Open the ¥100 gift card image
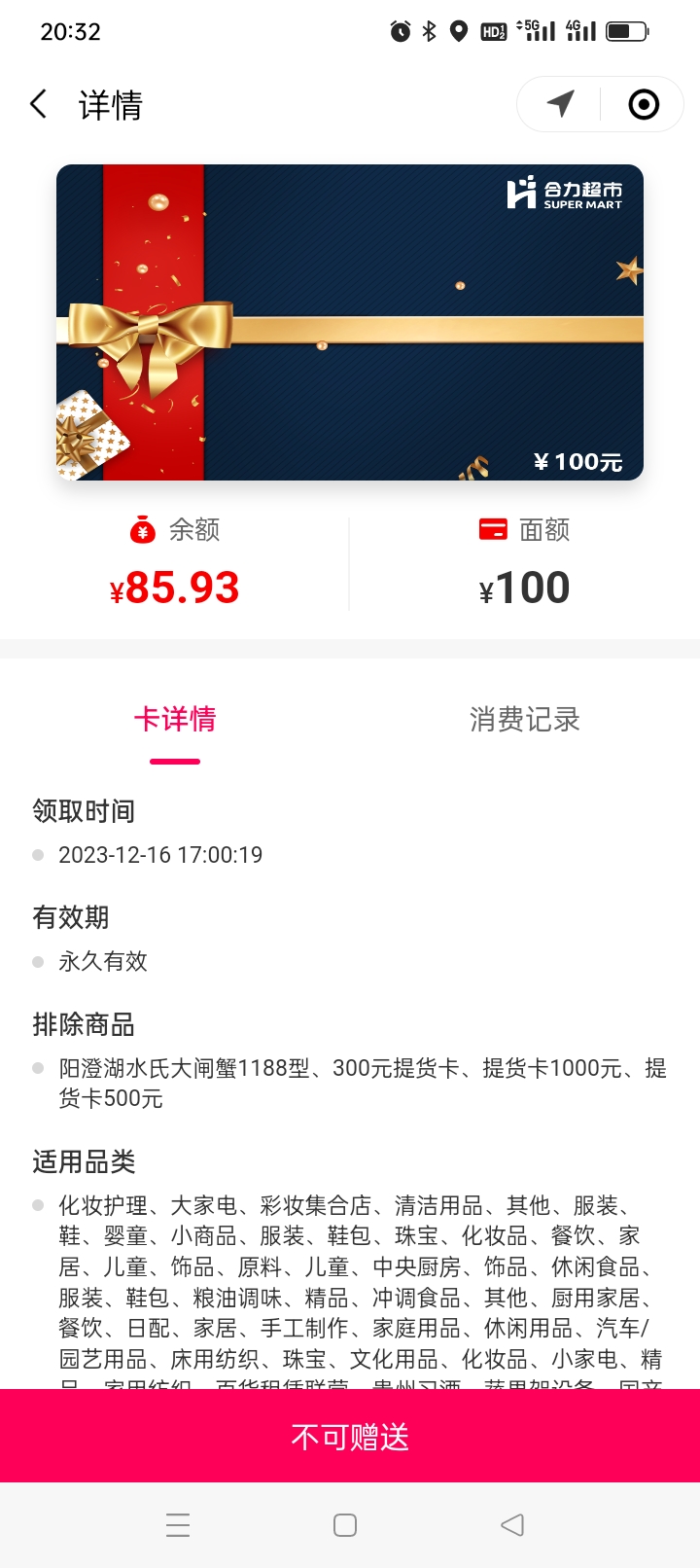Screen dimensions: 700x1568 (350, 322)
